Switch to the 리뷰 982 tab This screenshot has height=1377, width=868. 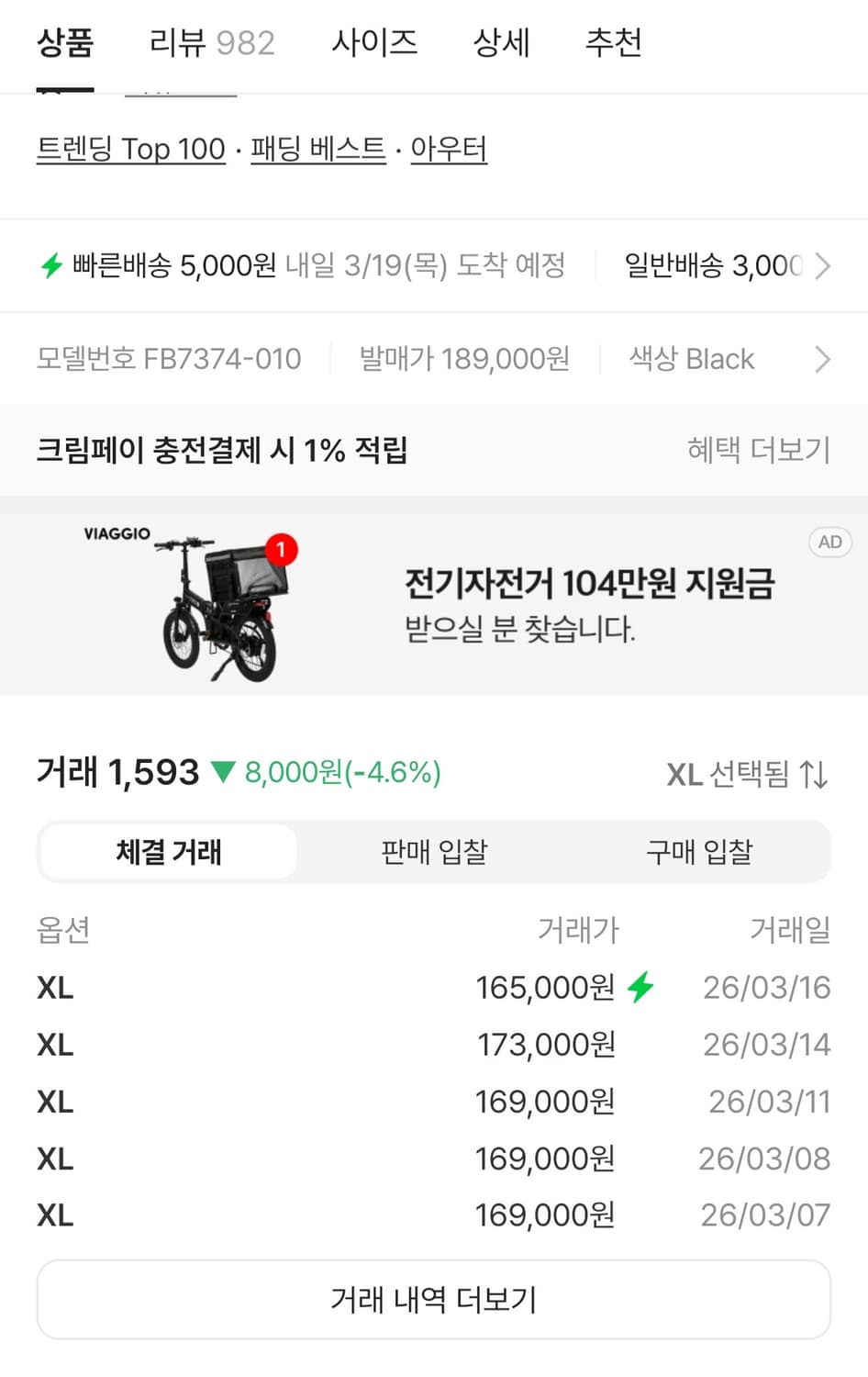tap(211, 43)
